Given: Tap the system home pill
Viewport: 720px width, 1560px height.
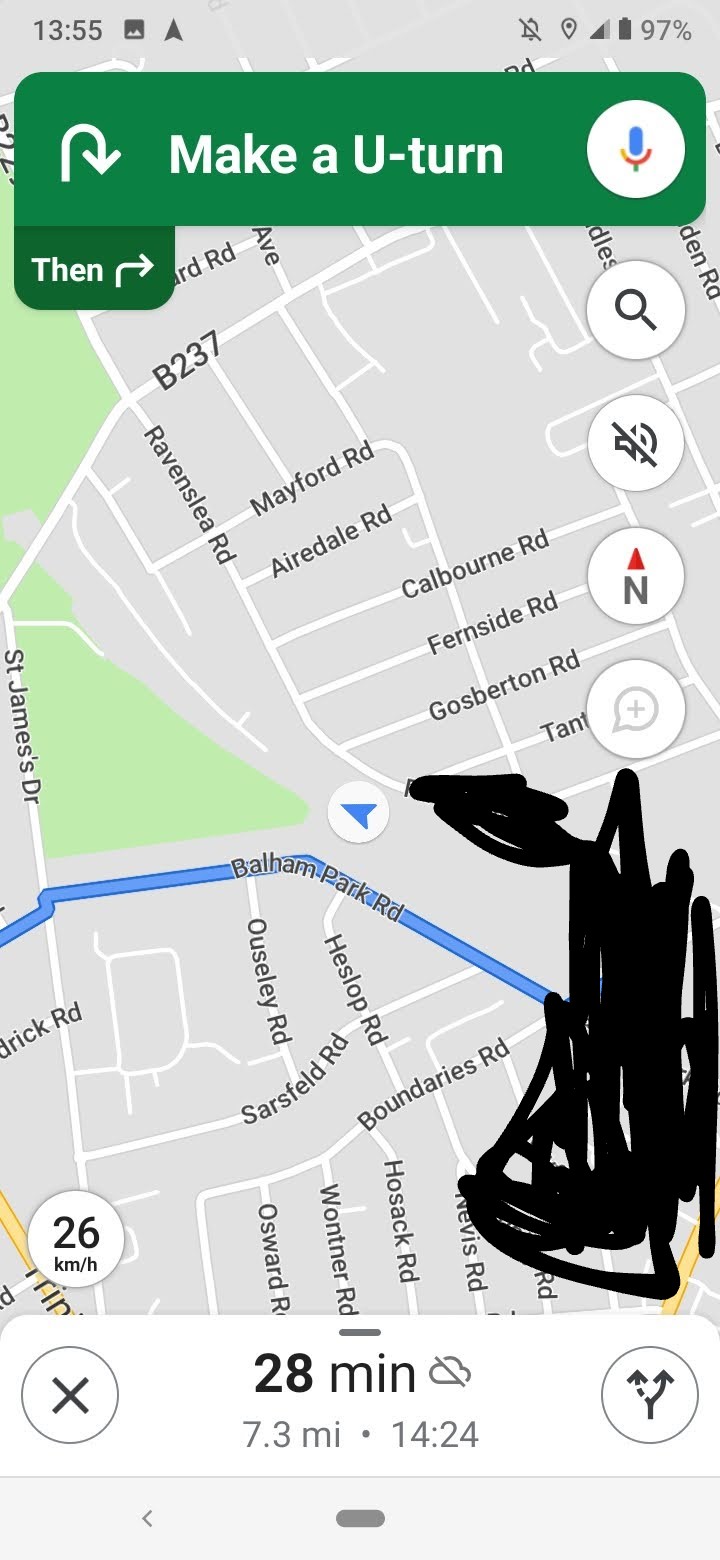Looking at the screenshot, I should click(x=360, y=1519).
